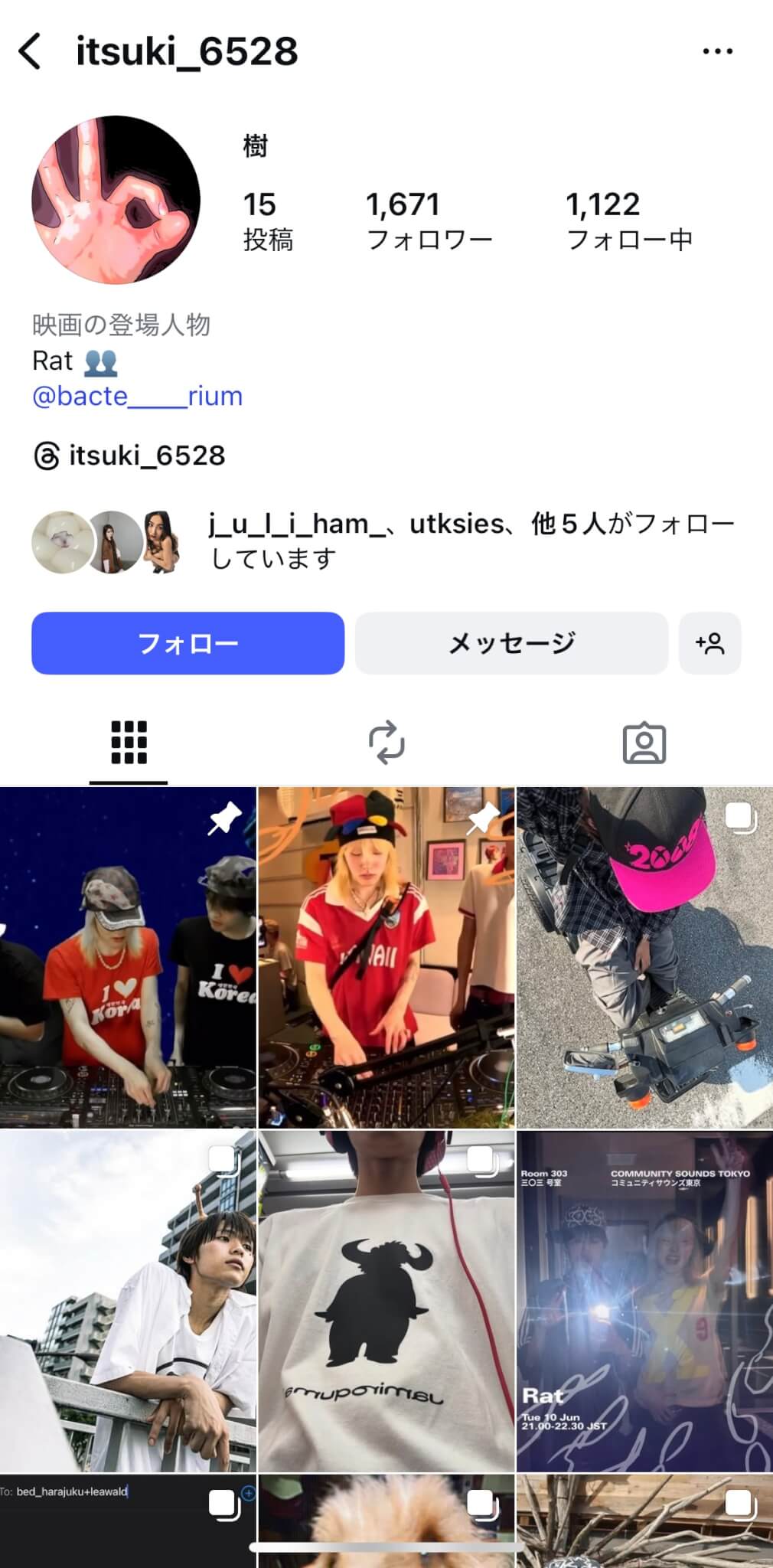Open the @bacte____rium profile link

pyautogui.click(x=138, y=396)
